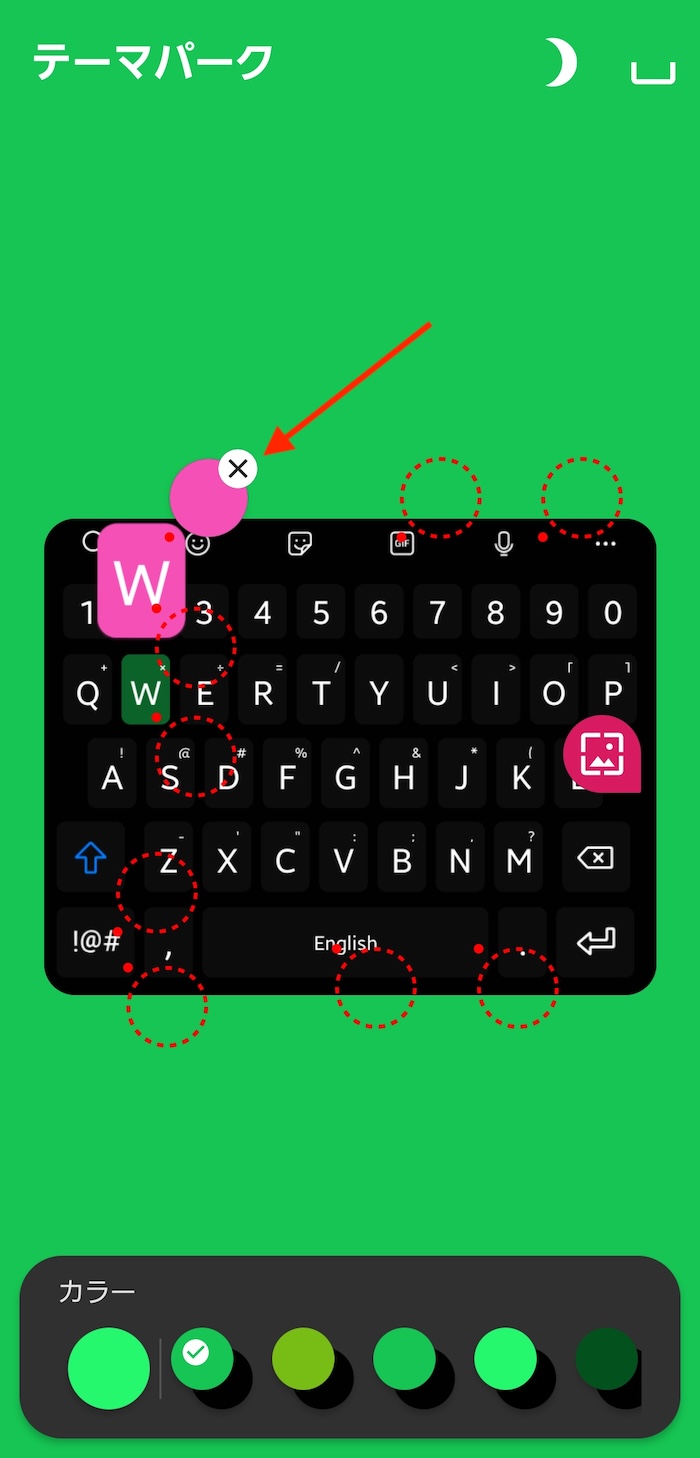The height and width of the screenshot is (1458, 700).
Task: Open the pink image picker button
Action: (x=602, y=754)
